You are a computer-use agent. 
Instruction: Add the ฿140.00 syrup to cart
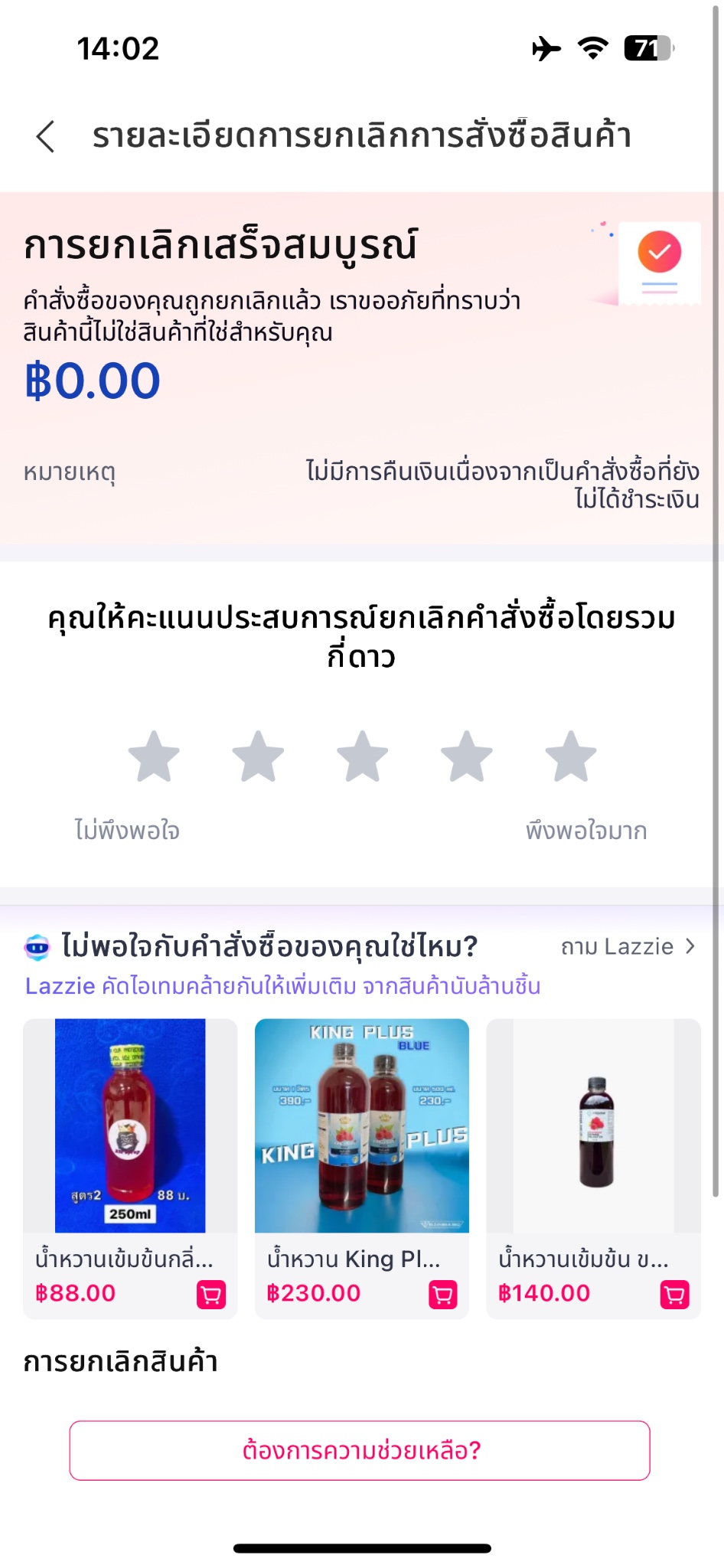click(674, 1295)
